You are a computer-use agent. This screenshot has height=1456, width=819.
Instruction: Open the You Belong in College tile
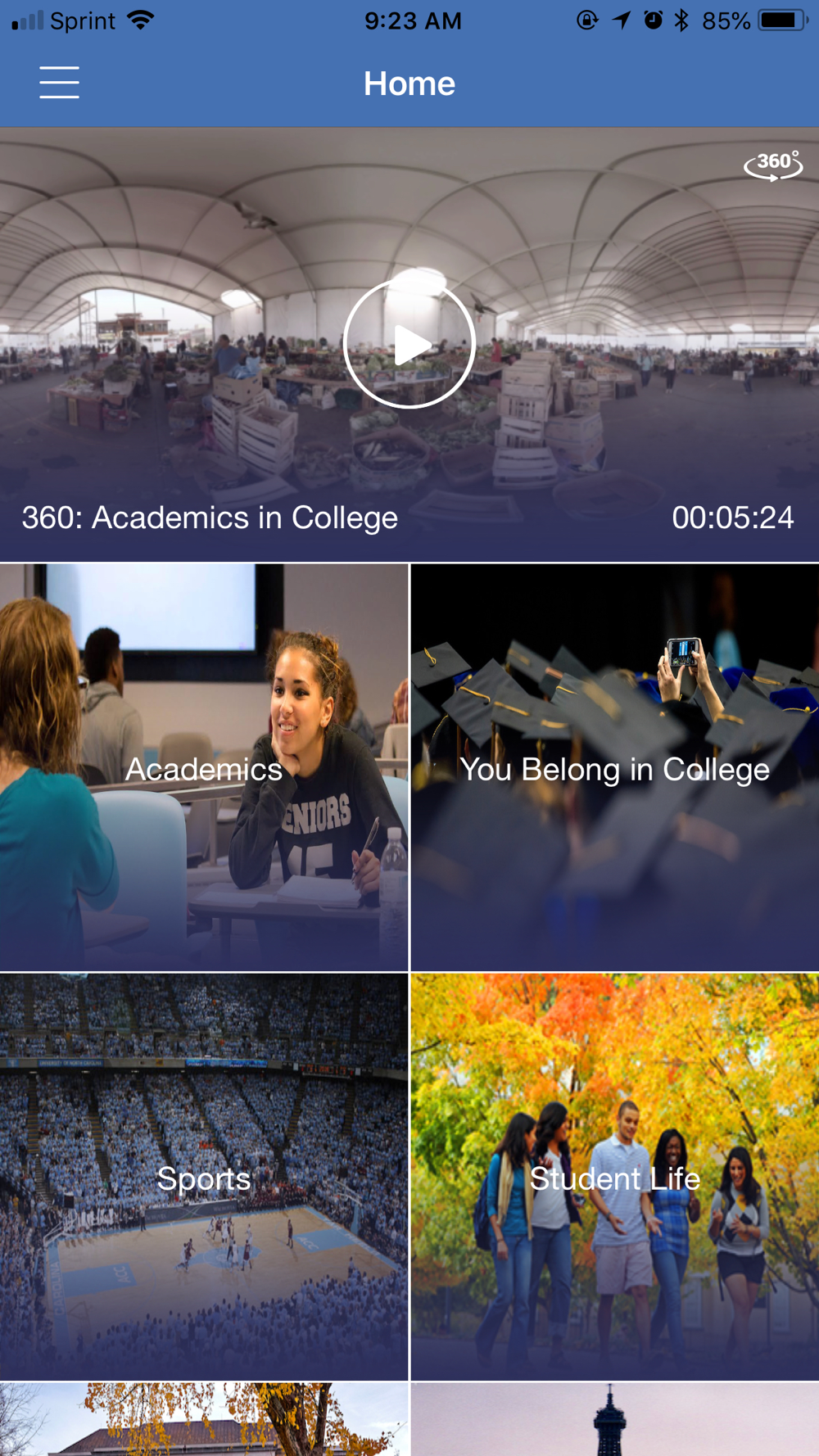tap(614, 768)
